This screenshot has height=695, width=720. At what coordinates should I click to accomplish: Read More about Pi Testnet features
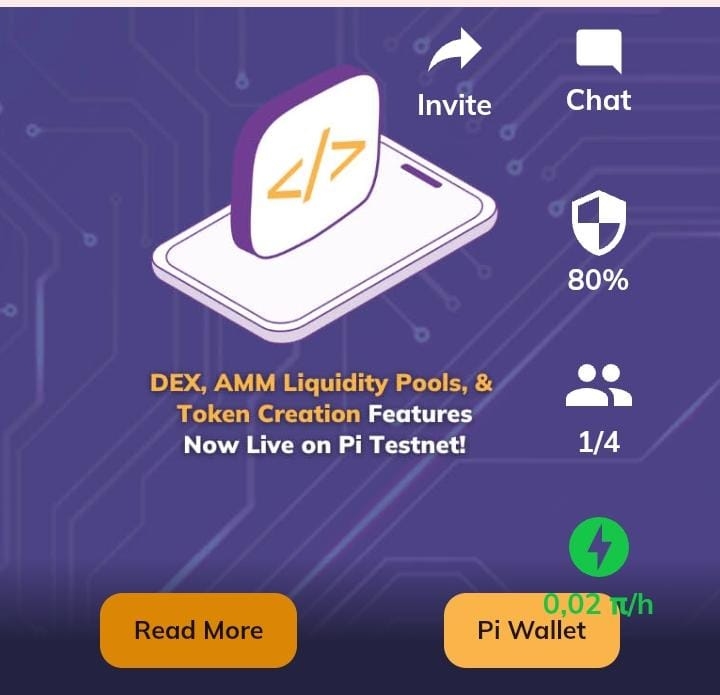coord(198,630)
